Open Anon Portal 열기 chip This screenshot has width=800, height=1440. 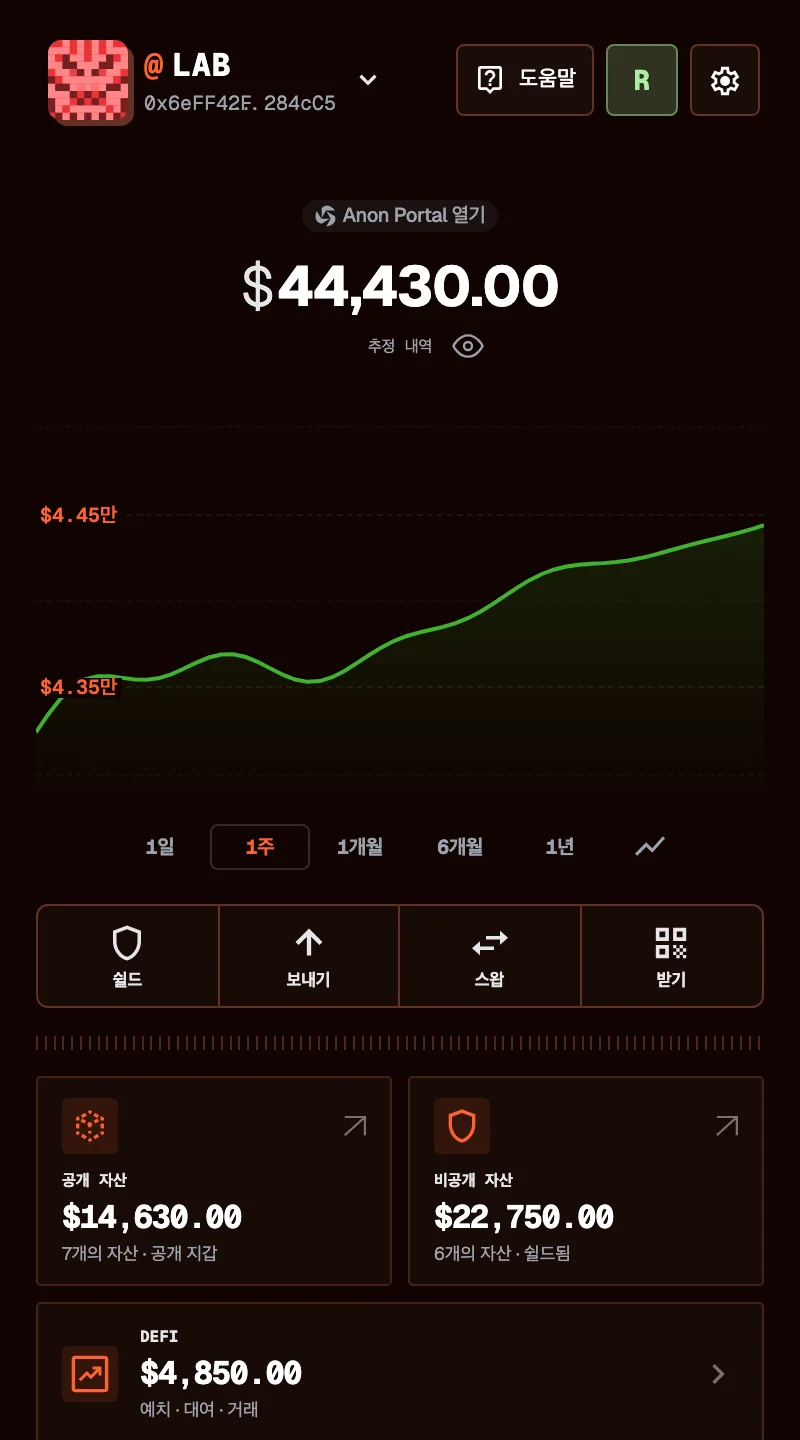tap(400, 215)
